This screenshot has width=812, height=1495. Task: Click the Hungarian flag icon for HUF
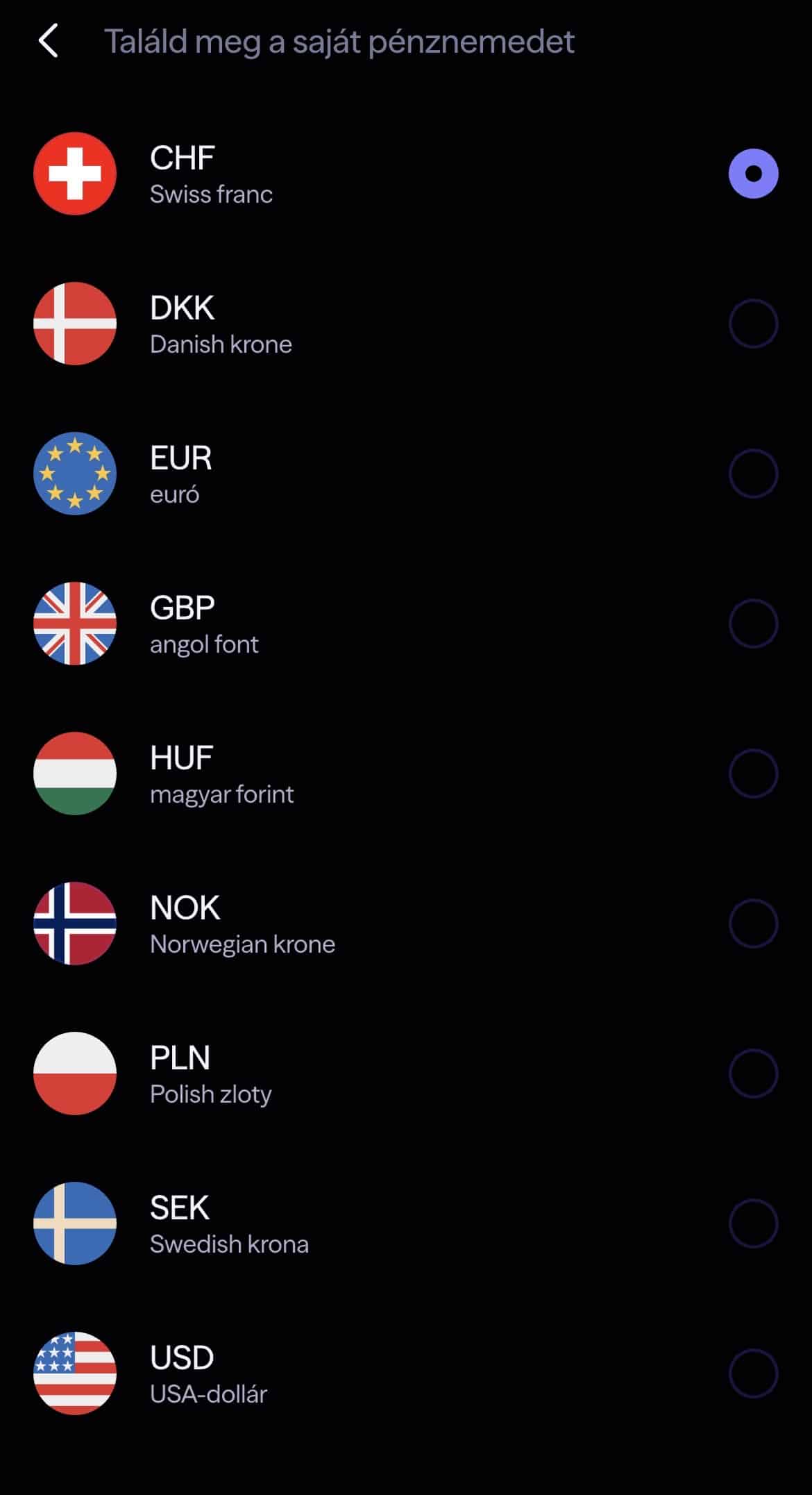74,773
